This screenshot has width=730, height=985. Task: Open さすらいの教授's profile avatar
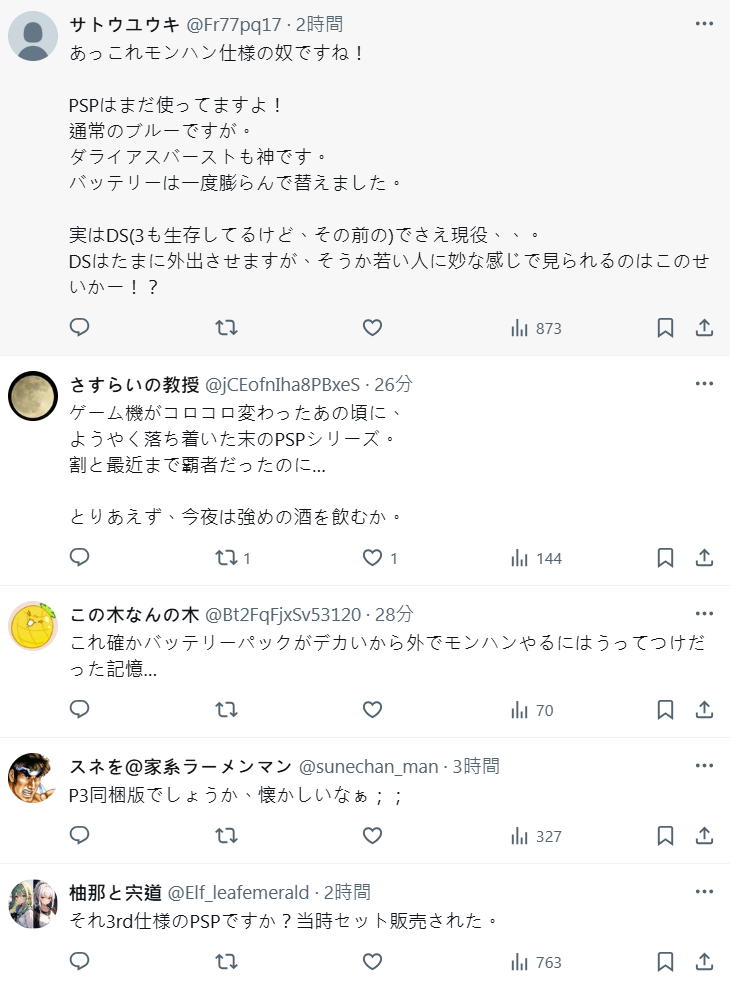33,396
